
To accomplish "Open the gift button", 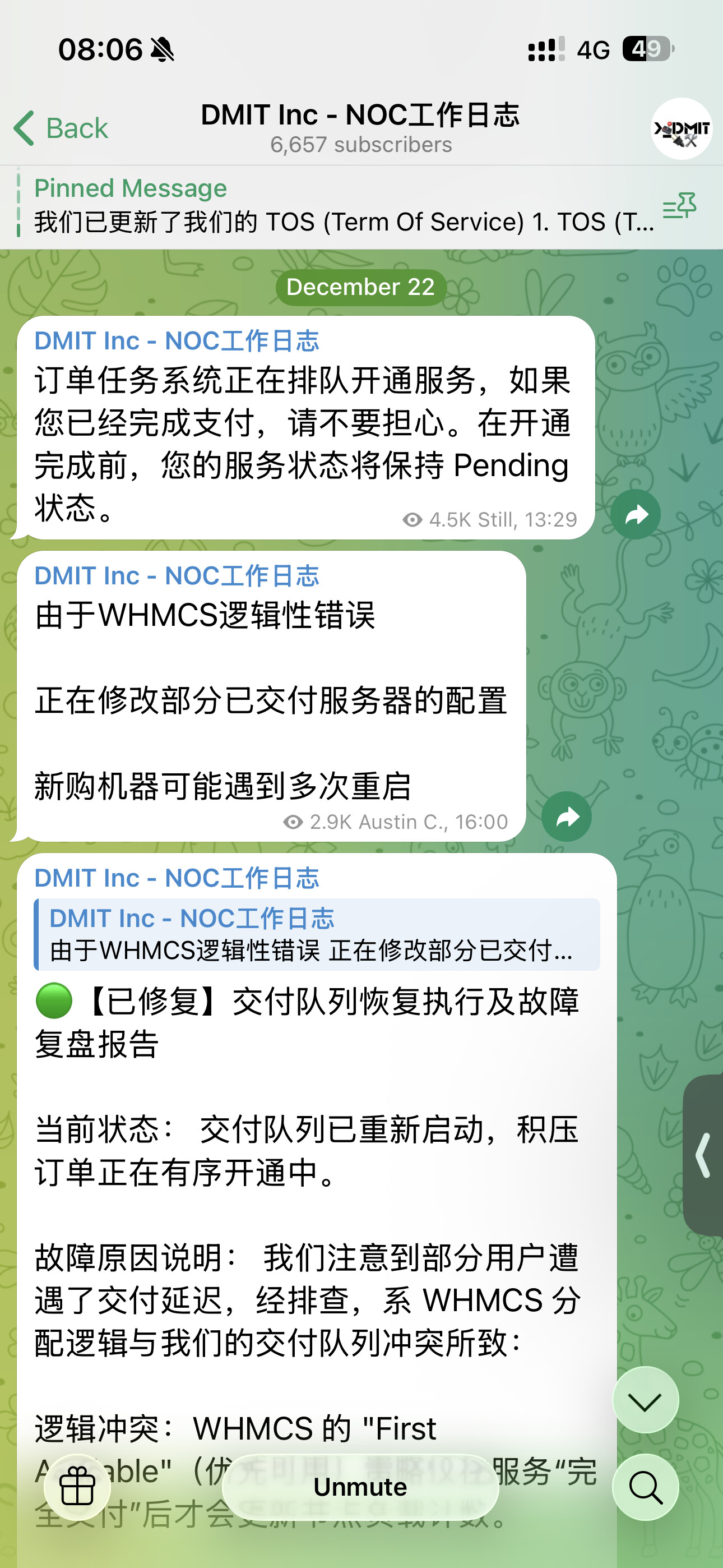I will 77,1488.
